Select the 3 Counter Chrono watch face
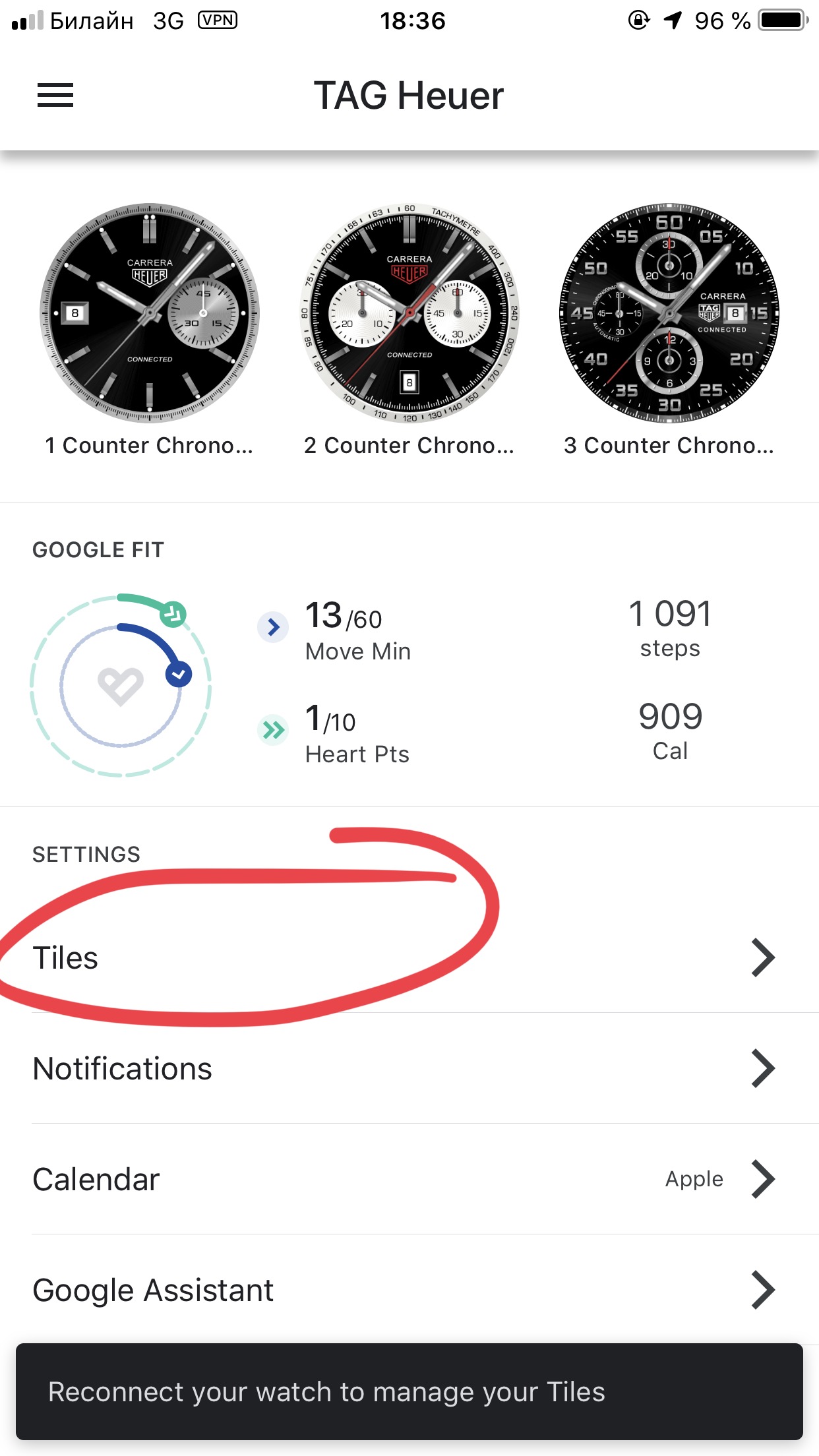The height and width of the screenshot is (1456, 819). pos(669,313)
